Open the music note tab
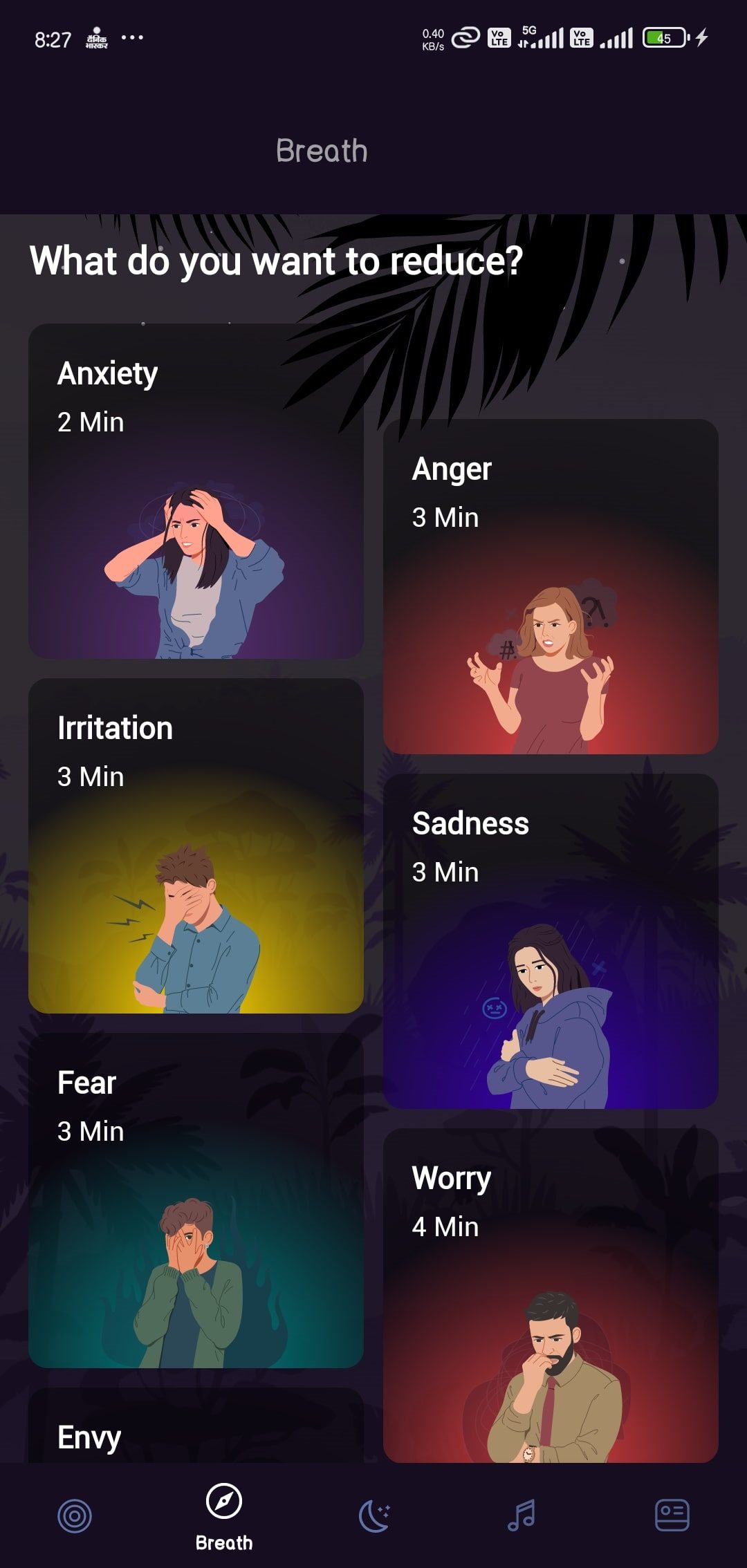747x1568 pixels. tap(522, 1517)
